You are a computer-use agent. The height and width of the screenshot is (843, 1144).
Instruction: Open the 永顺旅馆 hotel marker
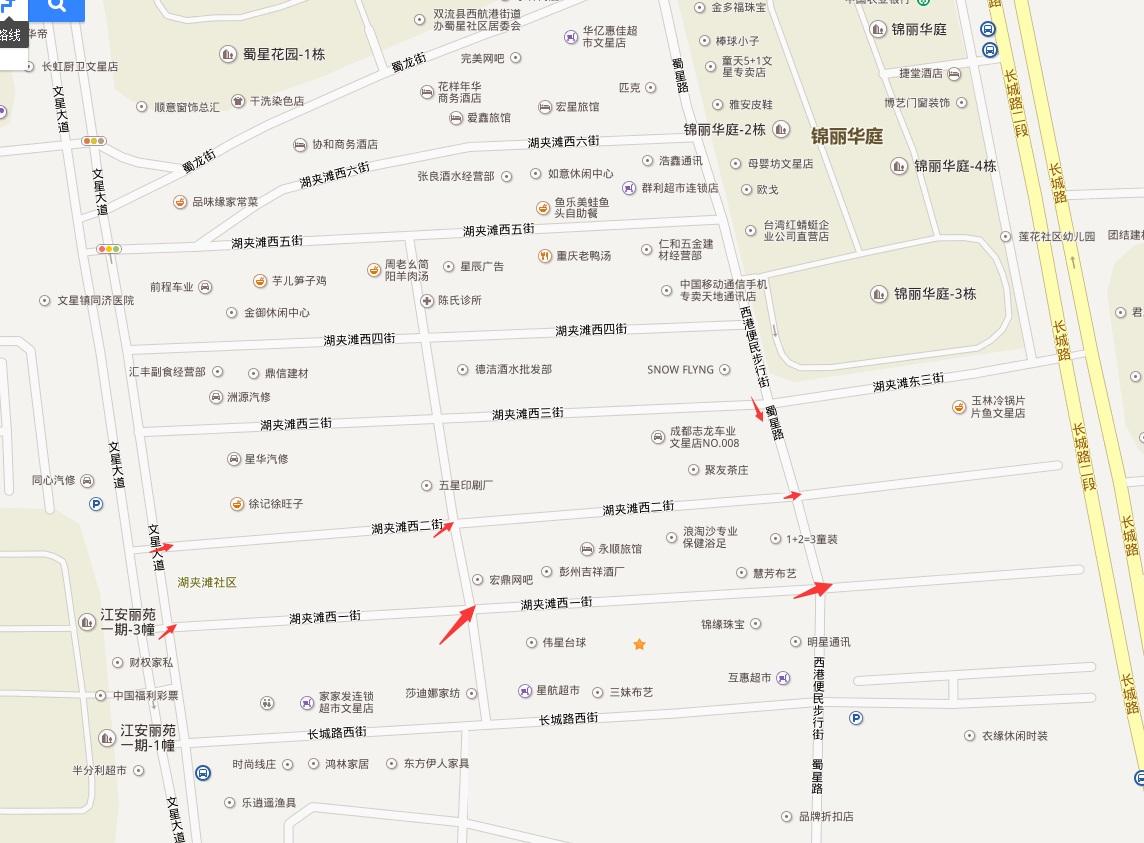pyautogui.click(x=587, y=549)
